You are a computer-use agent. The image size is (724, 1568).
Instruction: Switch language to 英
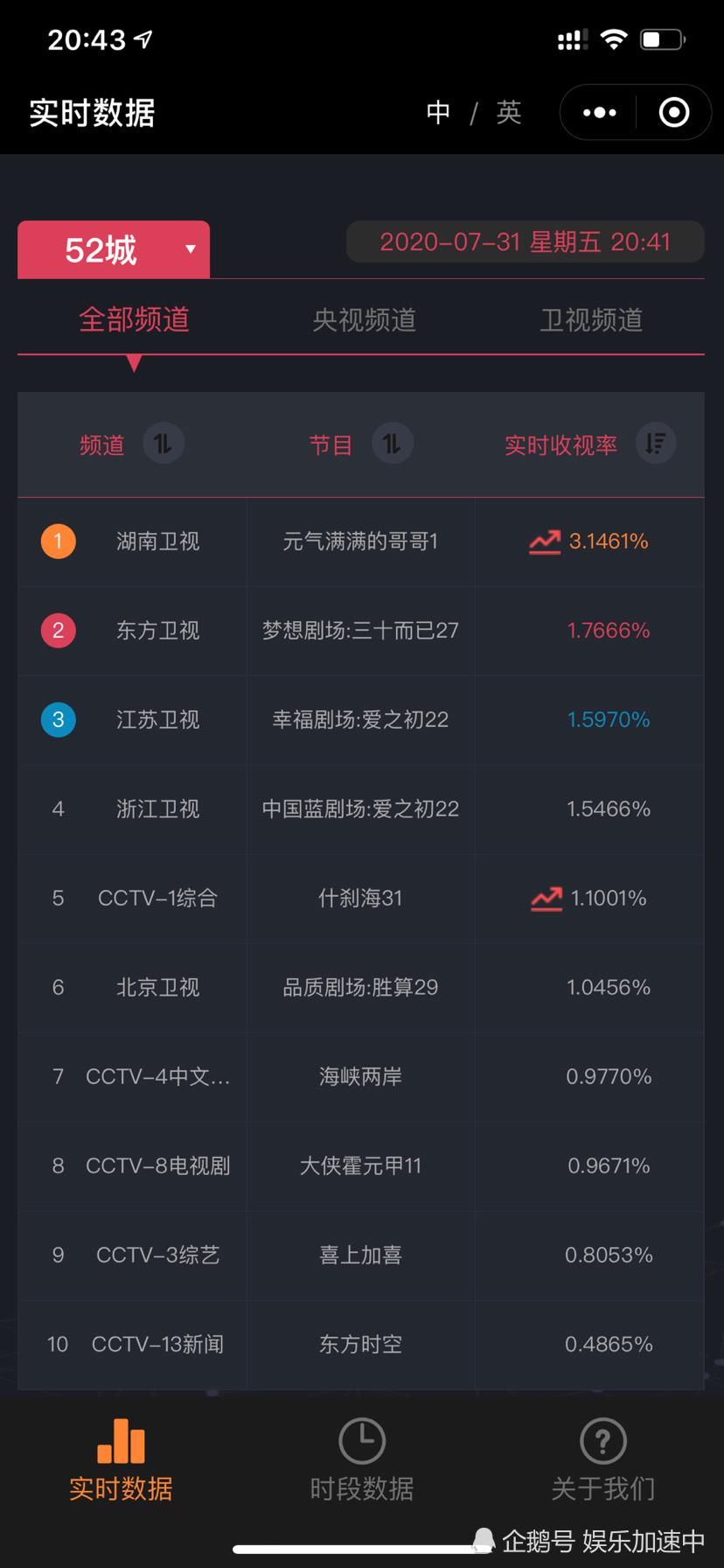[510, 112]
